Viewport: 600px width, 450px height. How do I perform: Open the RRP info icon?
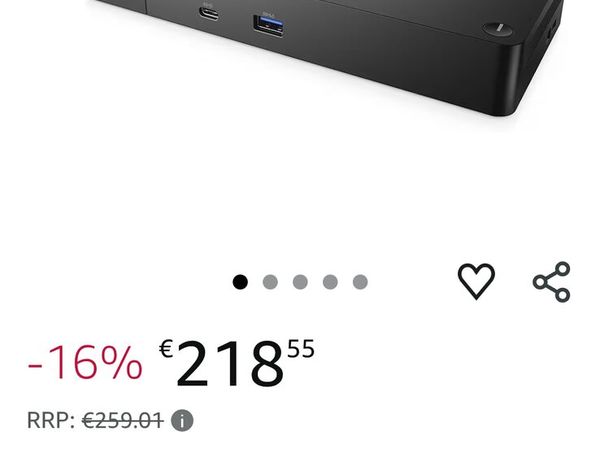click(182, 421)
